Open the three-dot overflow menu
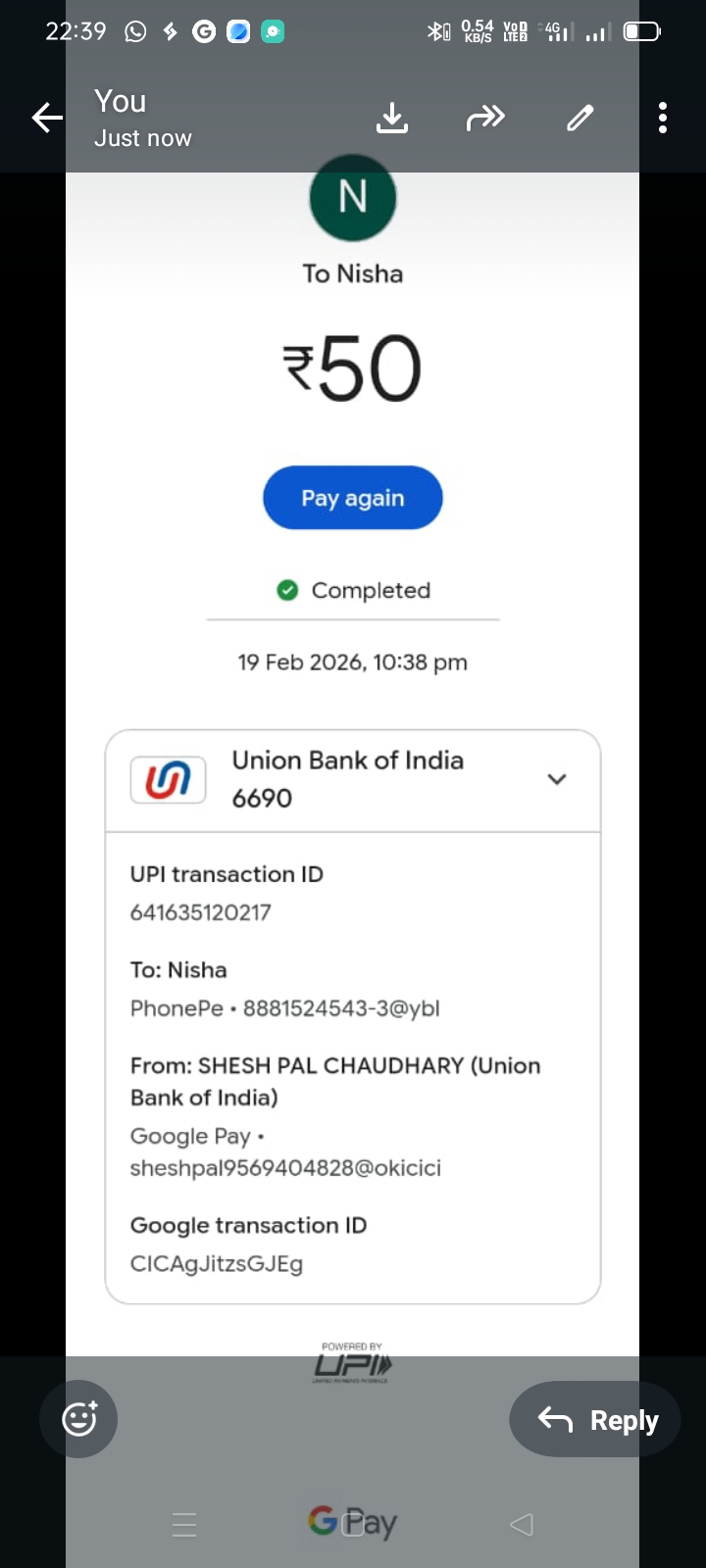 pos(663,119)
